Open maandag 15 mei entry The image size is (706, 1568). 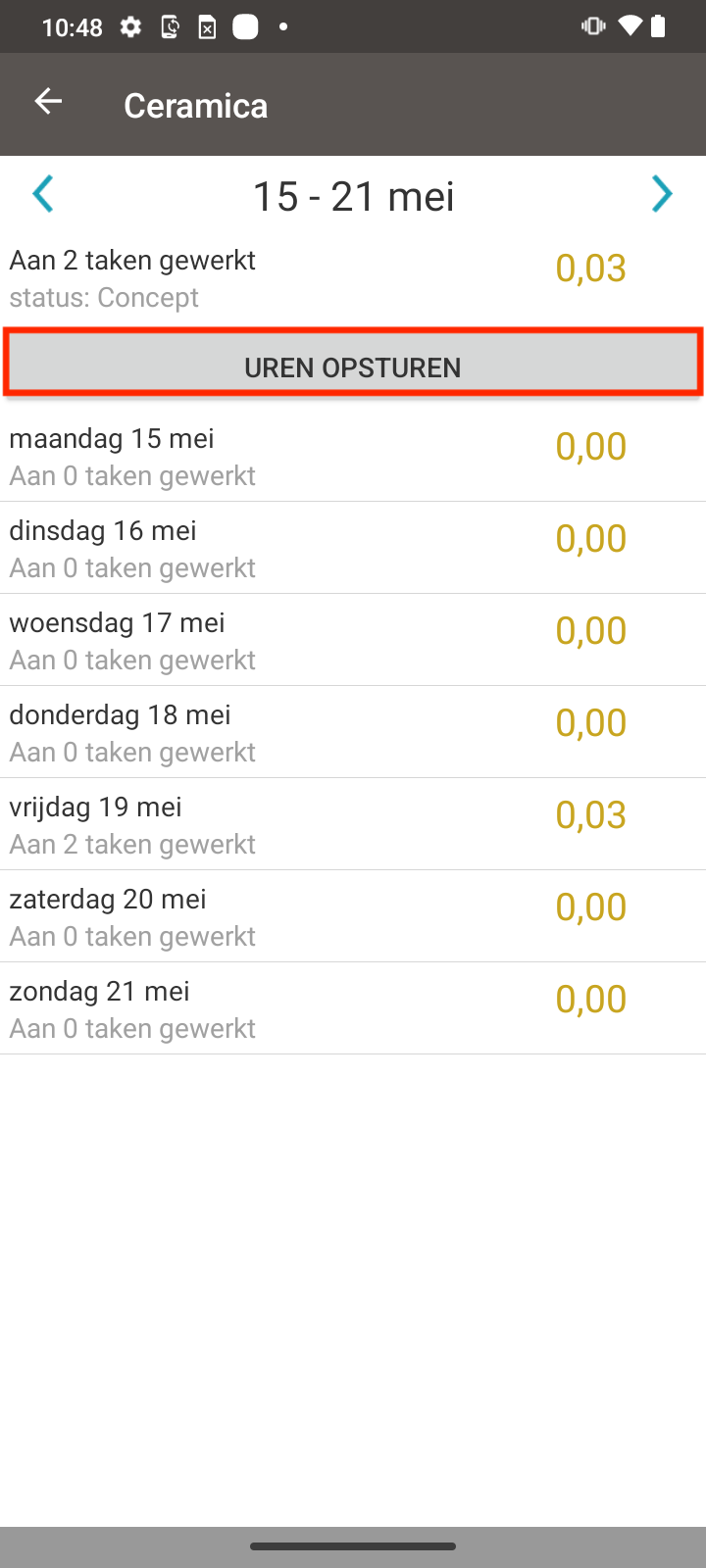[353, 456]
